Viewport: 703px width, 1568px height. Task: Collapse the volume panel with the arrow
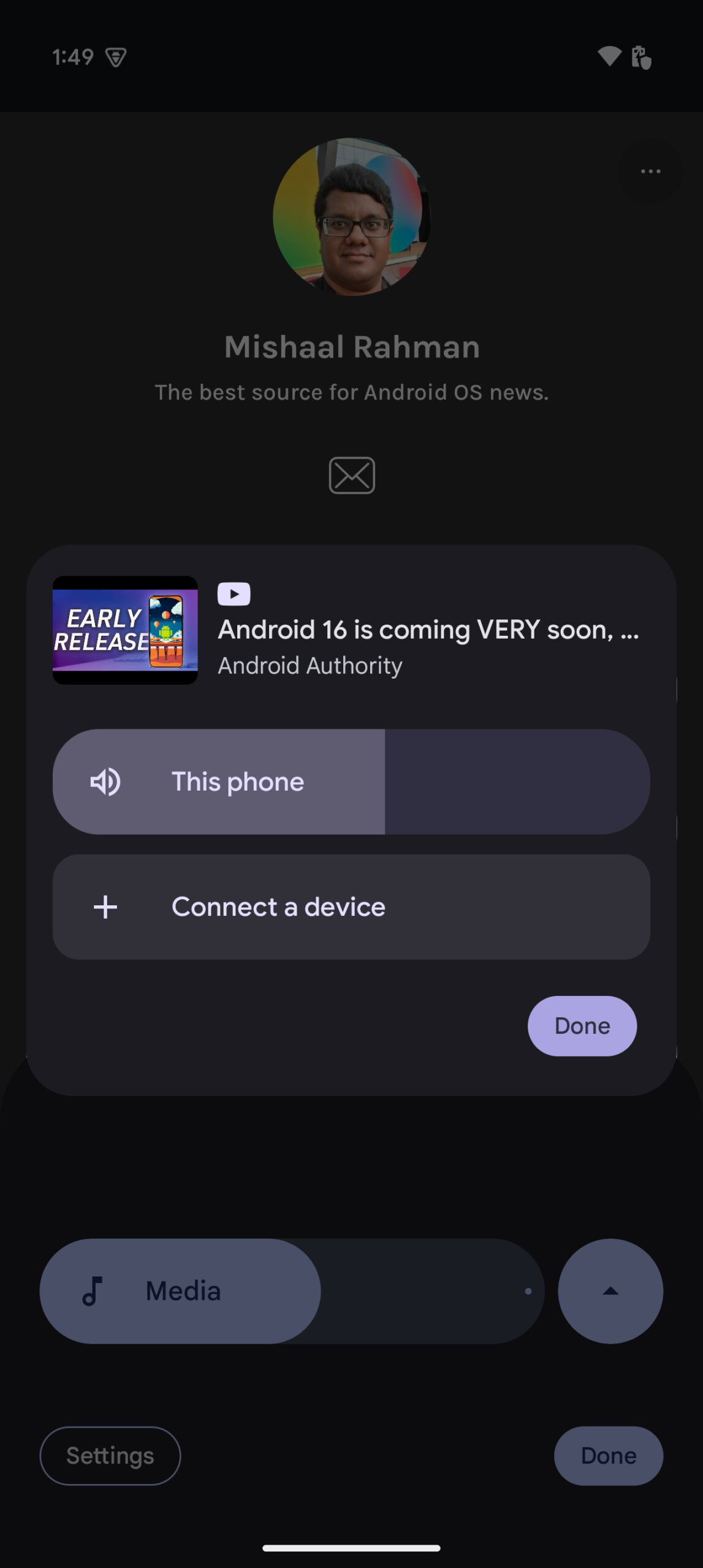610,1291
